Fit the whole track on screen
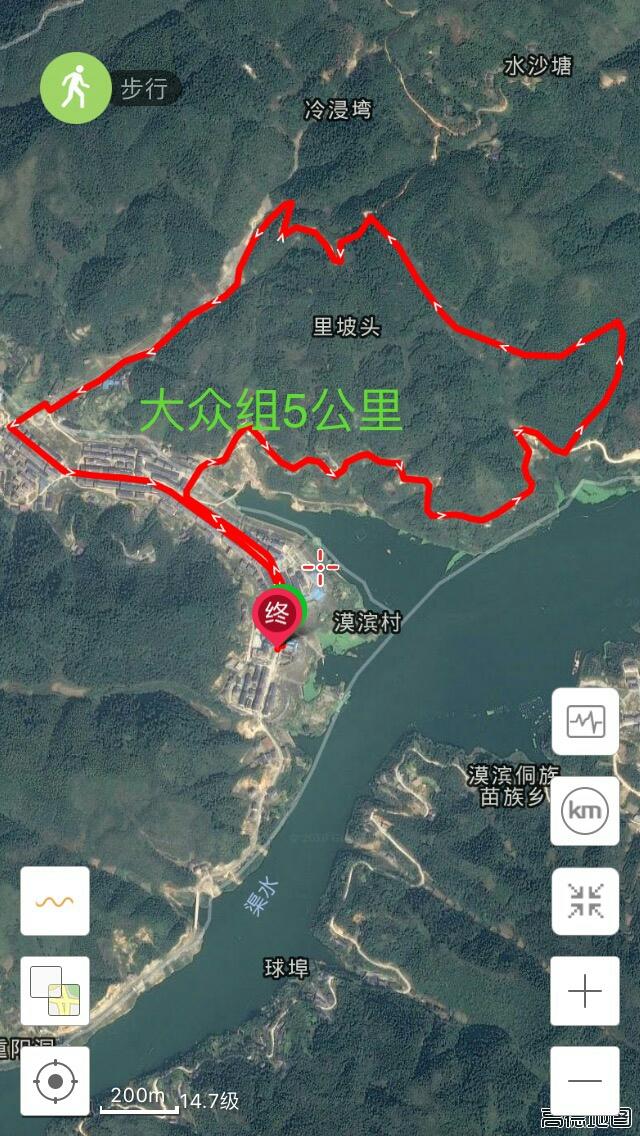Image resolution: width=640 pixels, height=1136 pixels. [x=585, y=901]
